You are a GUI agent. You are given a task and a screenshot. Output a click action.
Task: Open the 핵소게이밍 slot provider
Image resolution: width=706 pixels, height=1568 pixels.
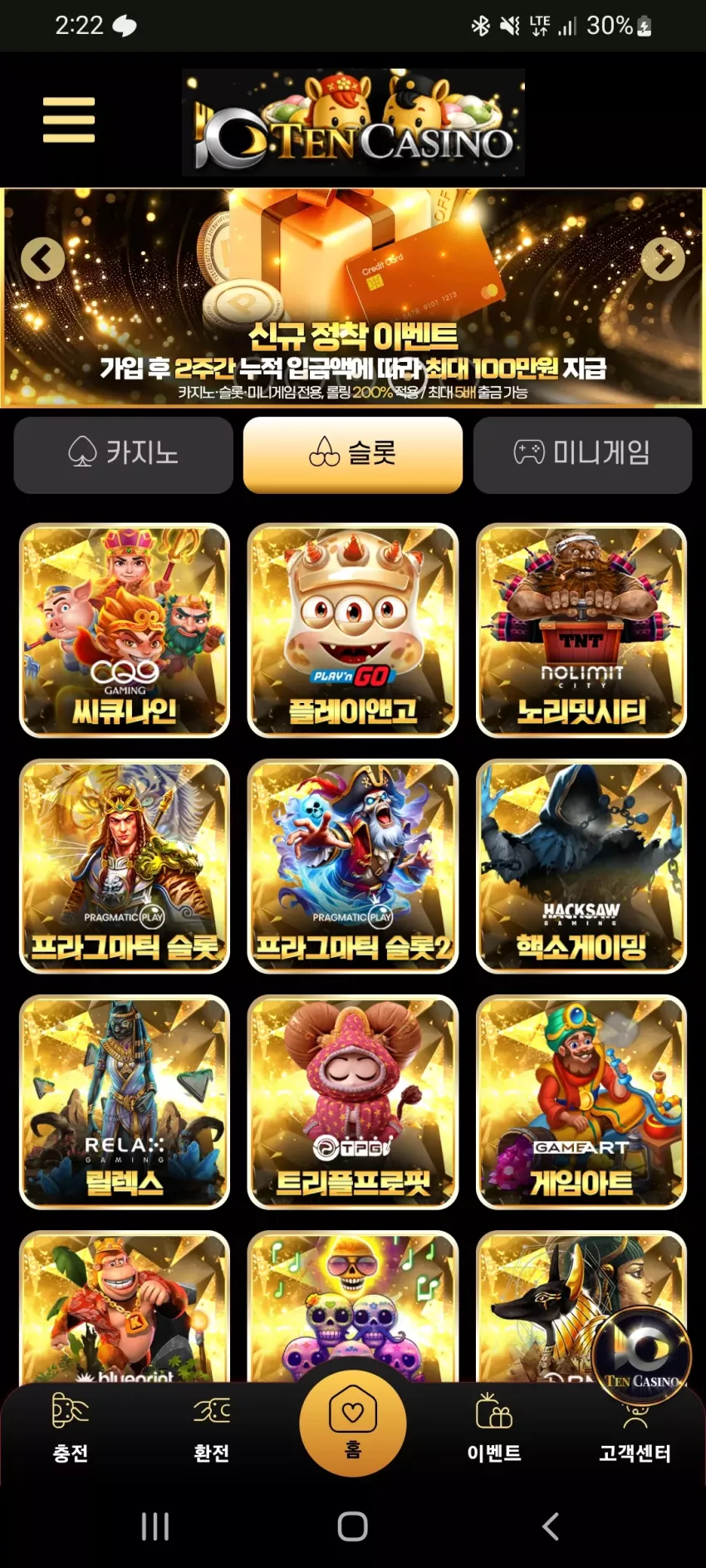[x=581, y=866]
